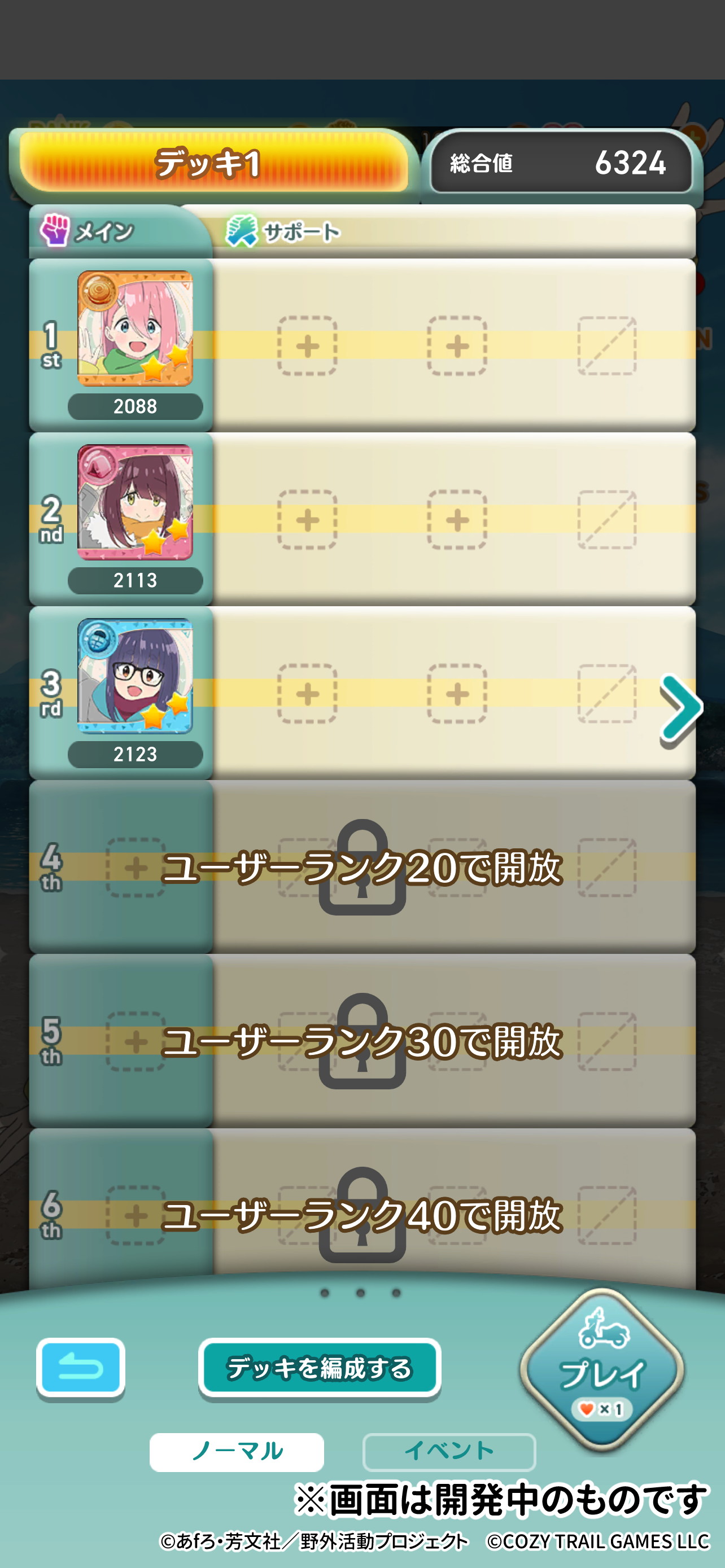725x1568 pixels.
Task: Add first support card to 3rd row
Action: tap(307, 694)
